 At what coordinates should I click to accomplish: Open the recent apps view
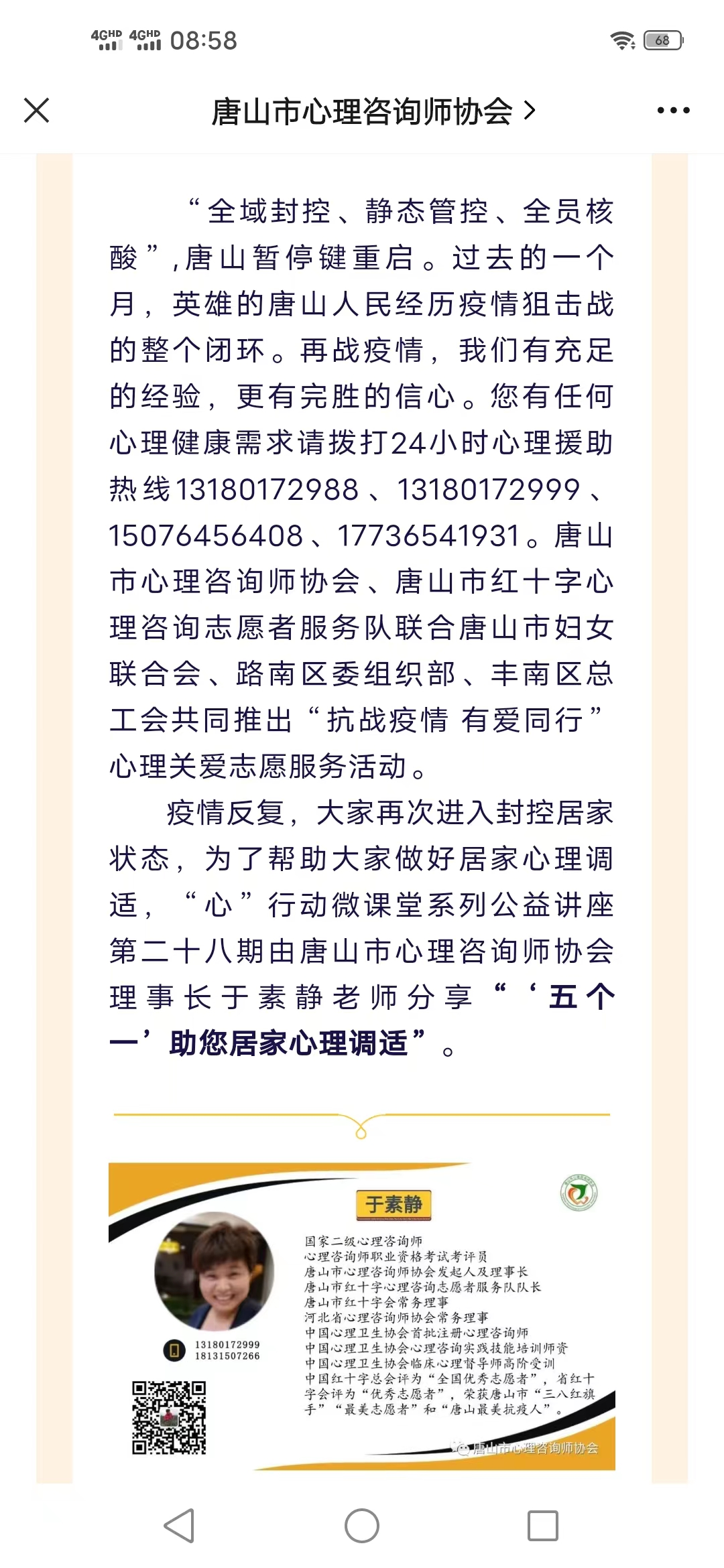point(543,1526)
